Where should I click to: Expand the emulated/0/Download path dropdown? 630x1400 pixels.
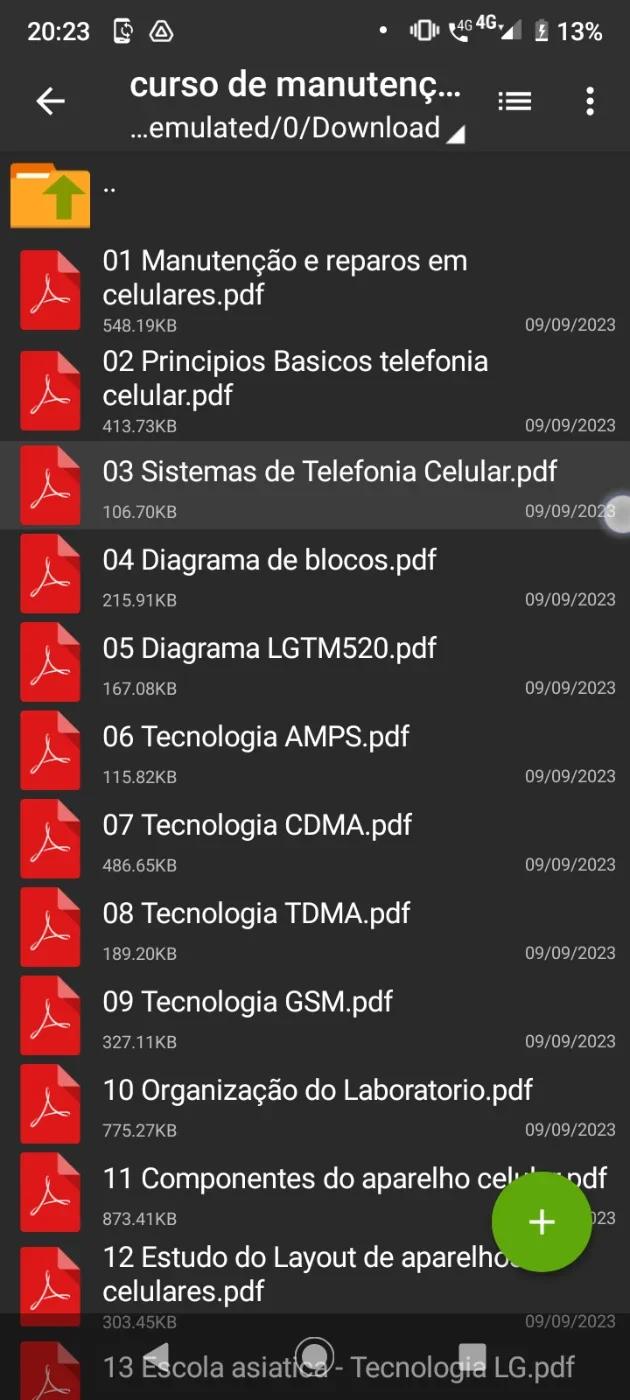298,128
